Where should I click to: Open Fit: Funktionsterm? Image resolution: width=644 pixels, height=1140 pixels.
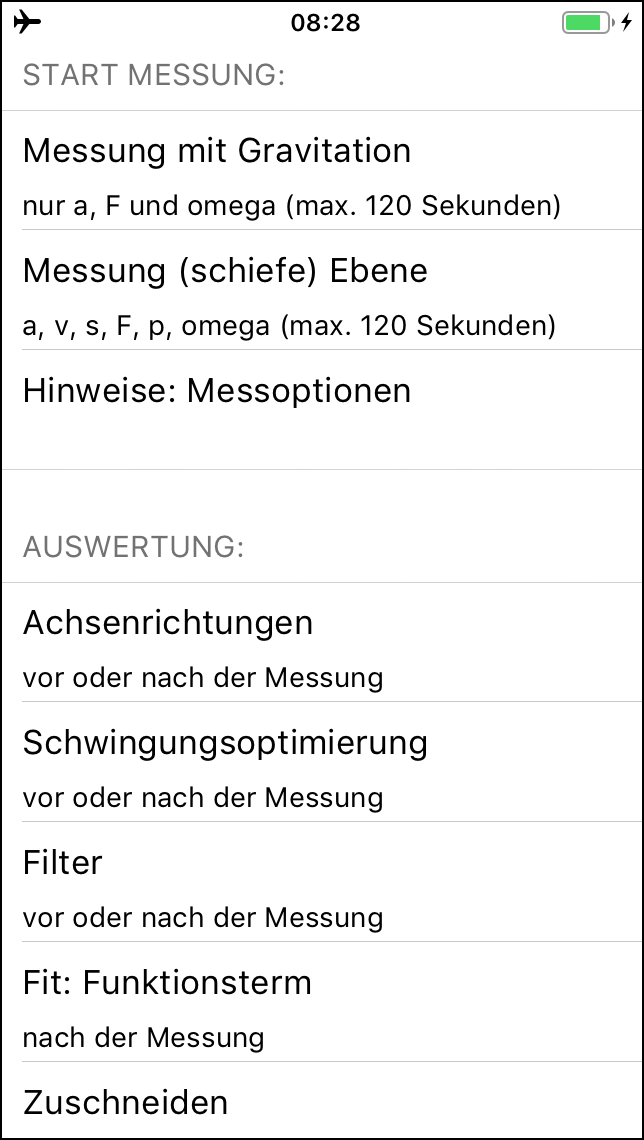(322, 1002)
